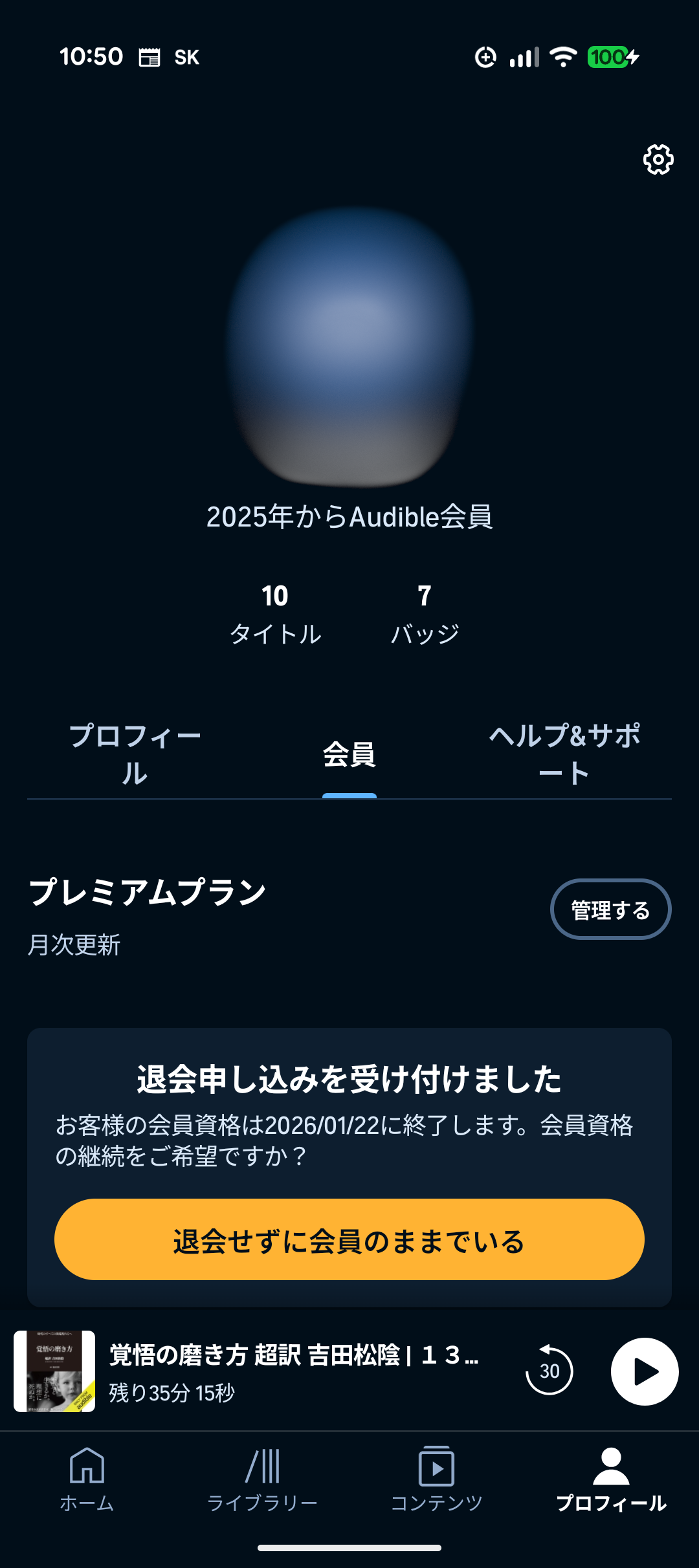699x1568 pixels.
Task: Rewind 30 seconds in mini player
Action: tap(549, 1371)
